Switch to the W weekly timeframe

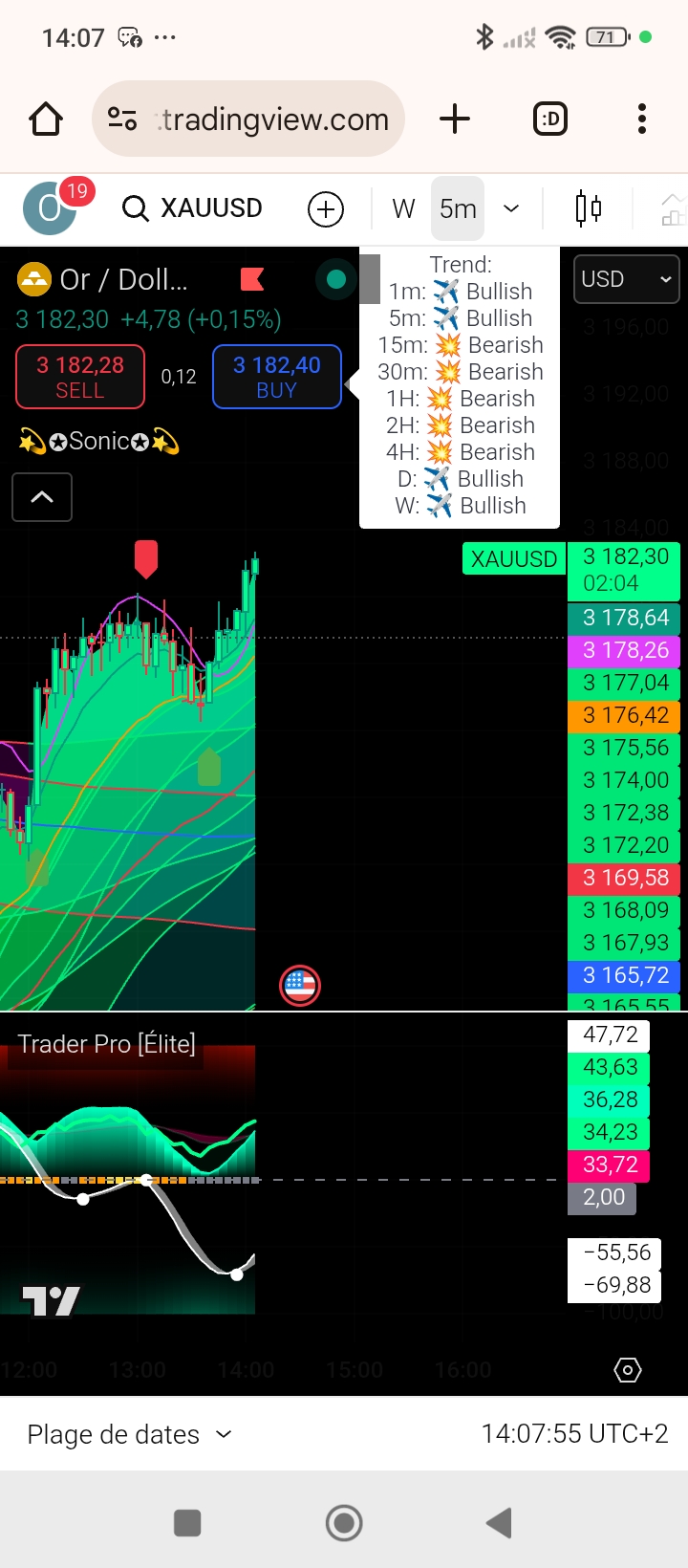(404, 208)
